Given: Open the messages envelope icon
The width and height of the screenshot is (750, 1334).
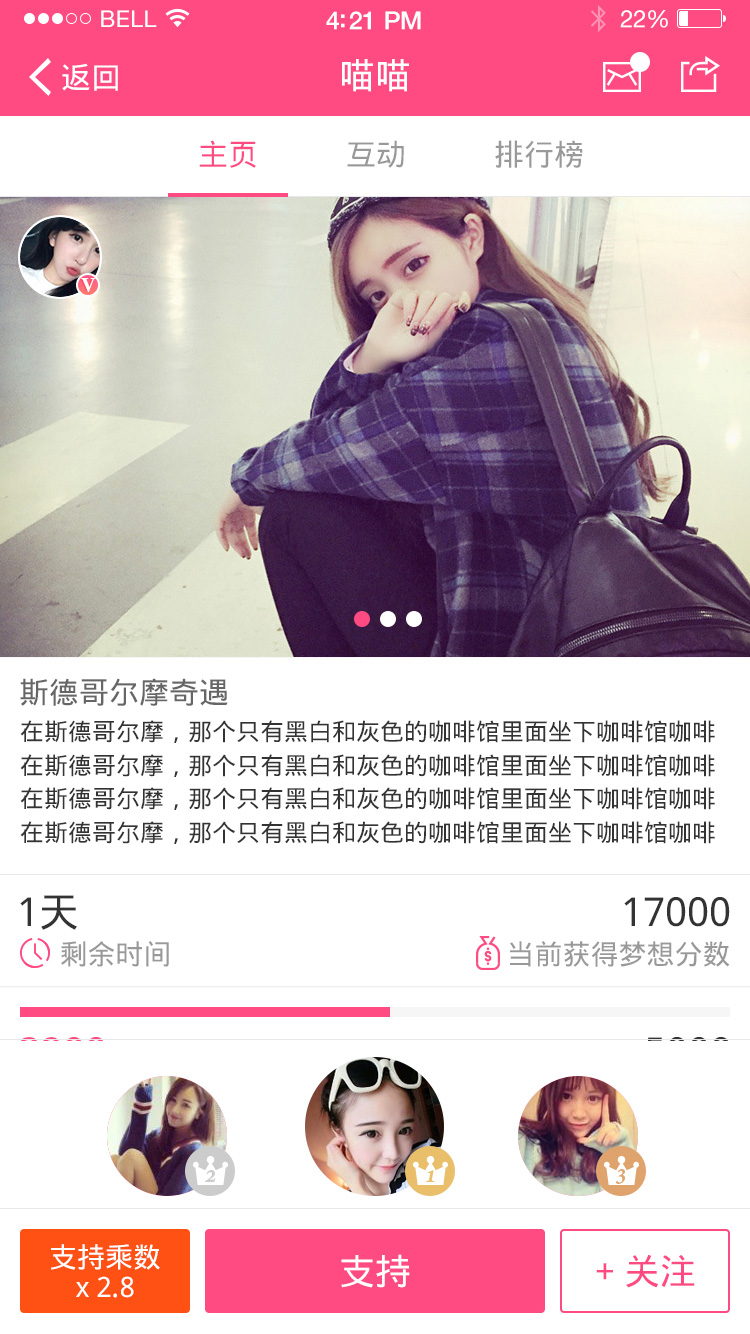Looking at the screenshot, I should (x=625, y=75).
